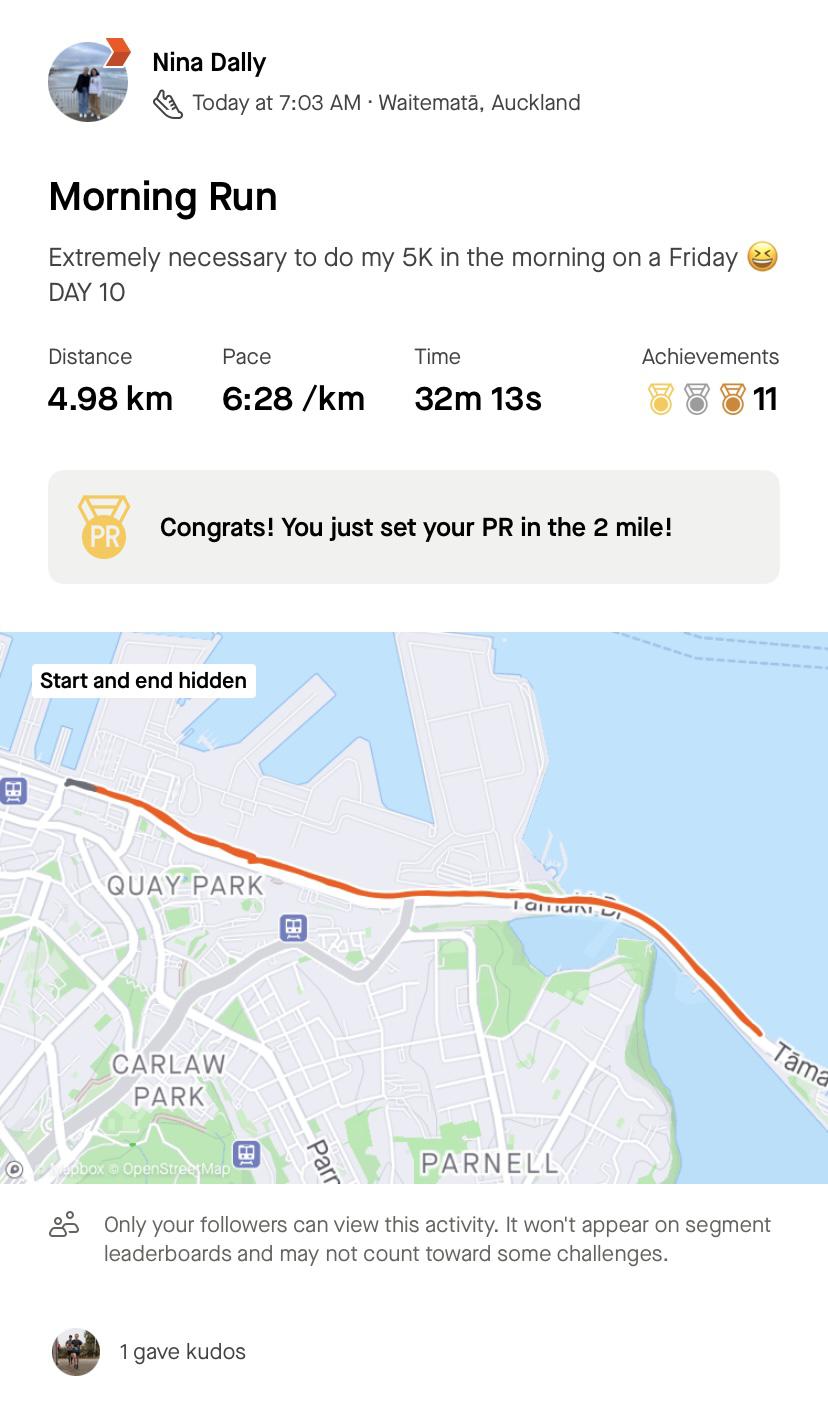Open Nina Dally's profile name link

[x=209, y=62]
